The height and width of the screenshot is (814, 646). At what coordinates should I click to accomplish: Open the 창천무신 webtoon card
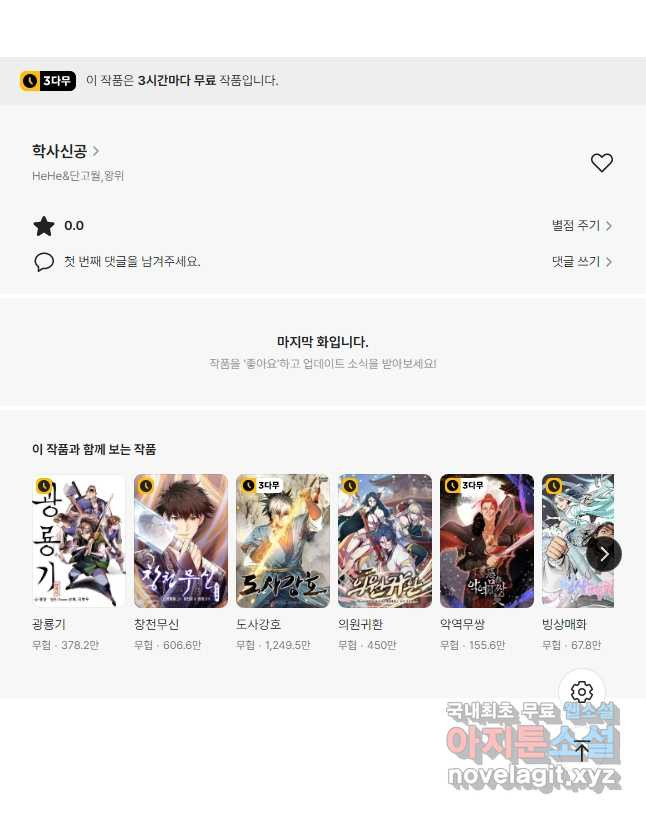[181, 541]
